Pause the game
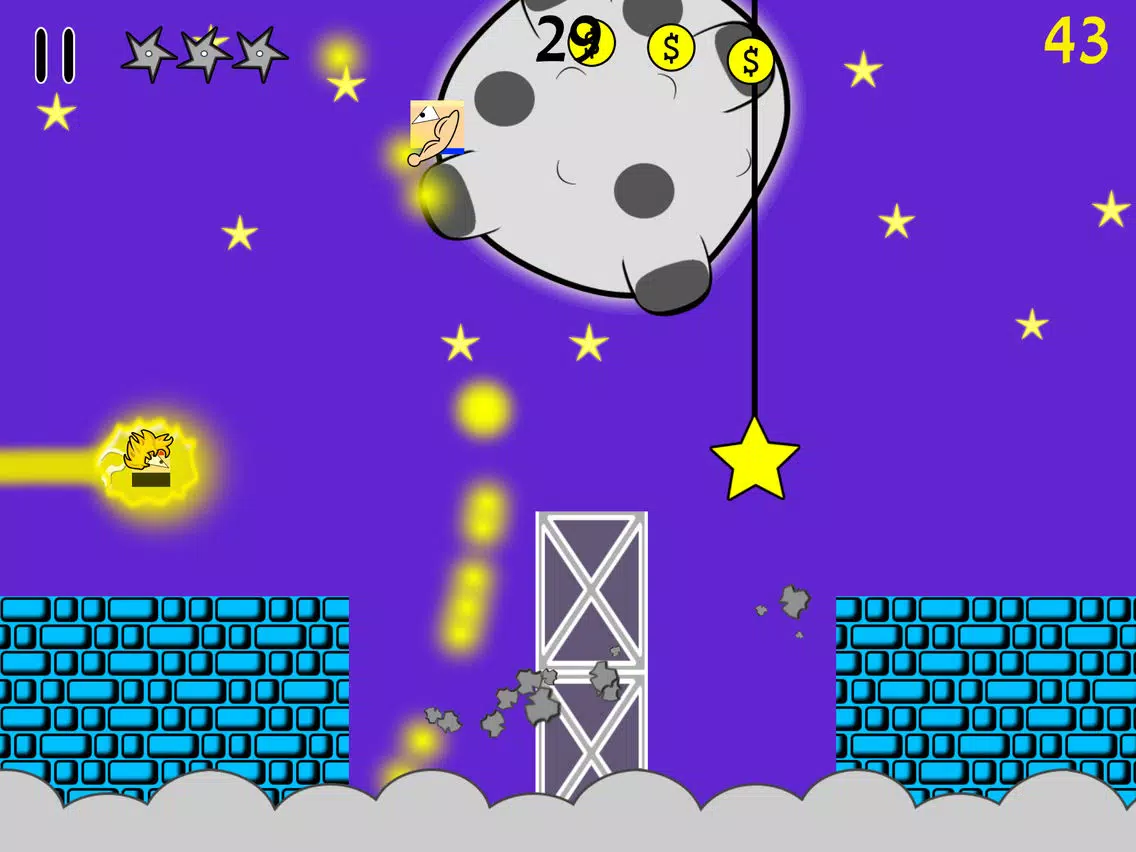 click(x=55, y=55)
